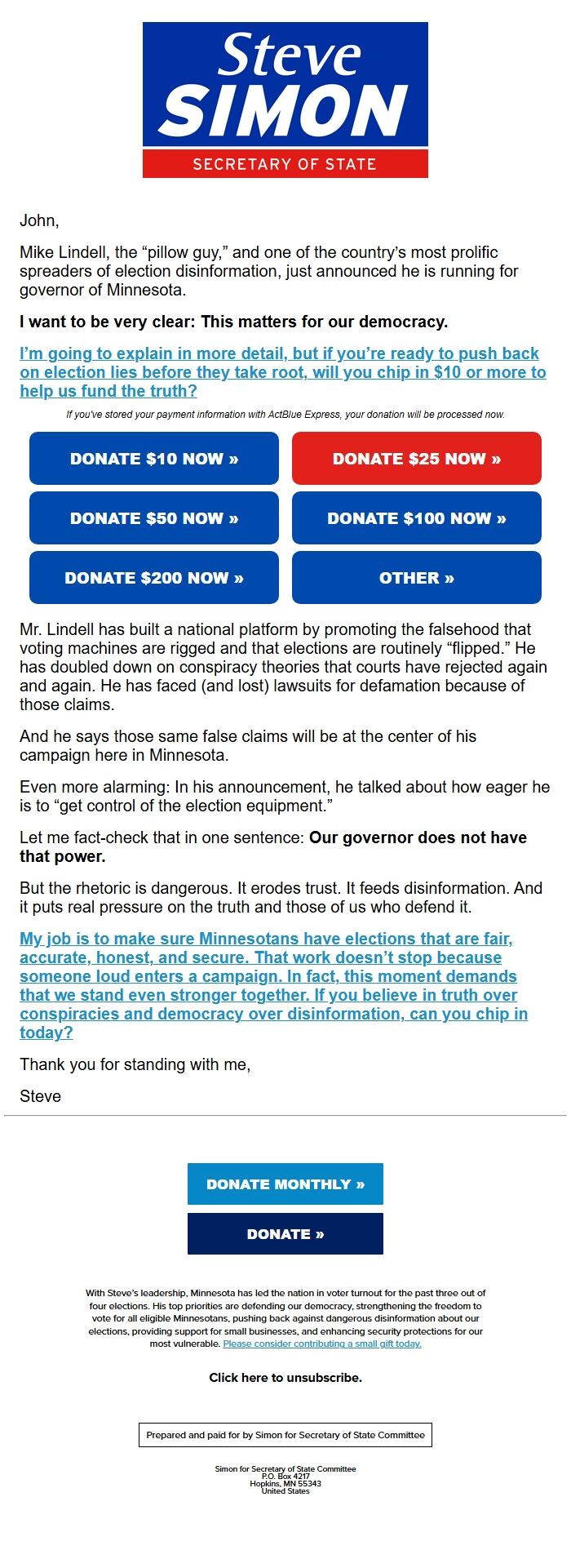Tap the dark navy DONATE button
The width and height of the screenshot is (571, 1568).
coord(285,1233)
